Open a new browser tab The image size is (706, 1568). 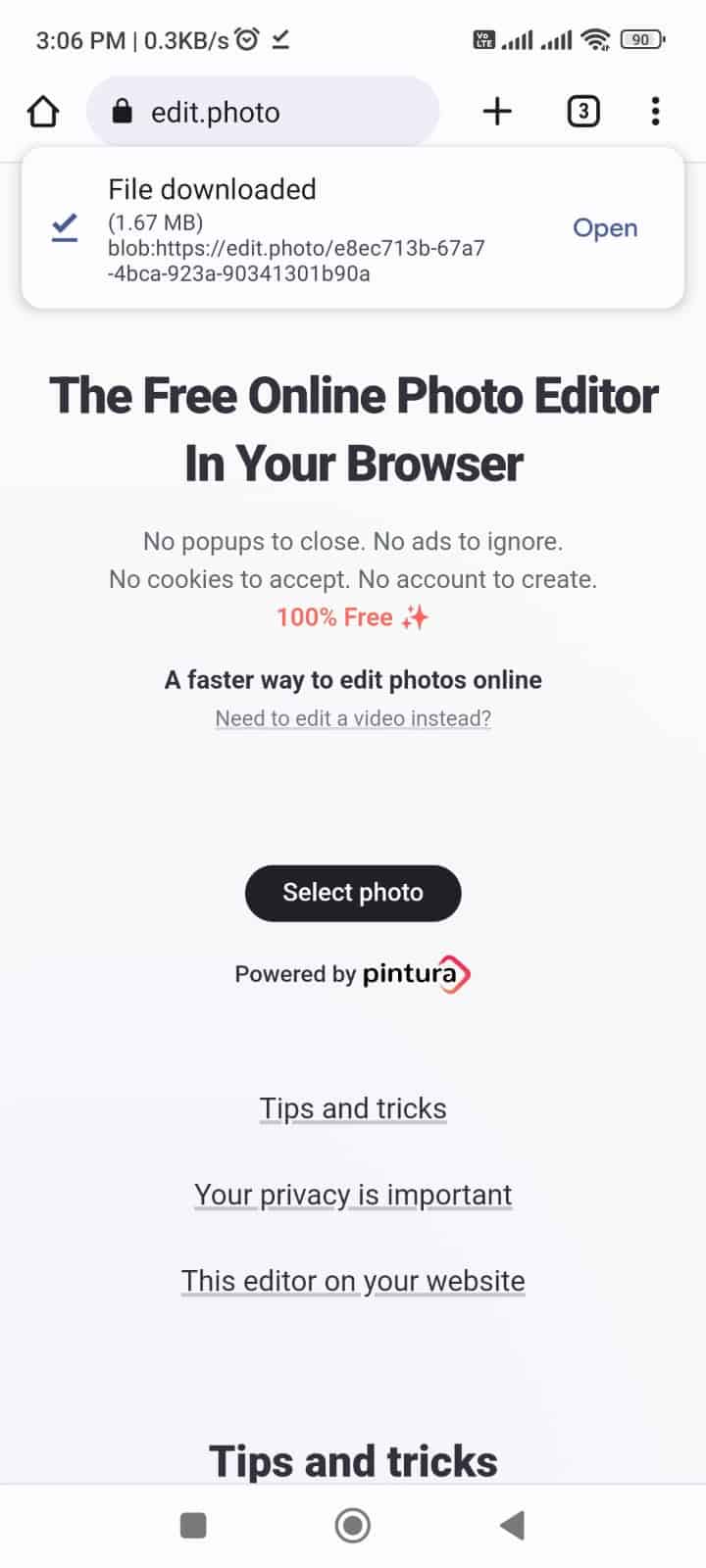click(497, 112)
